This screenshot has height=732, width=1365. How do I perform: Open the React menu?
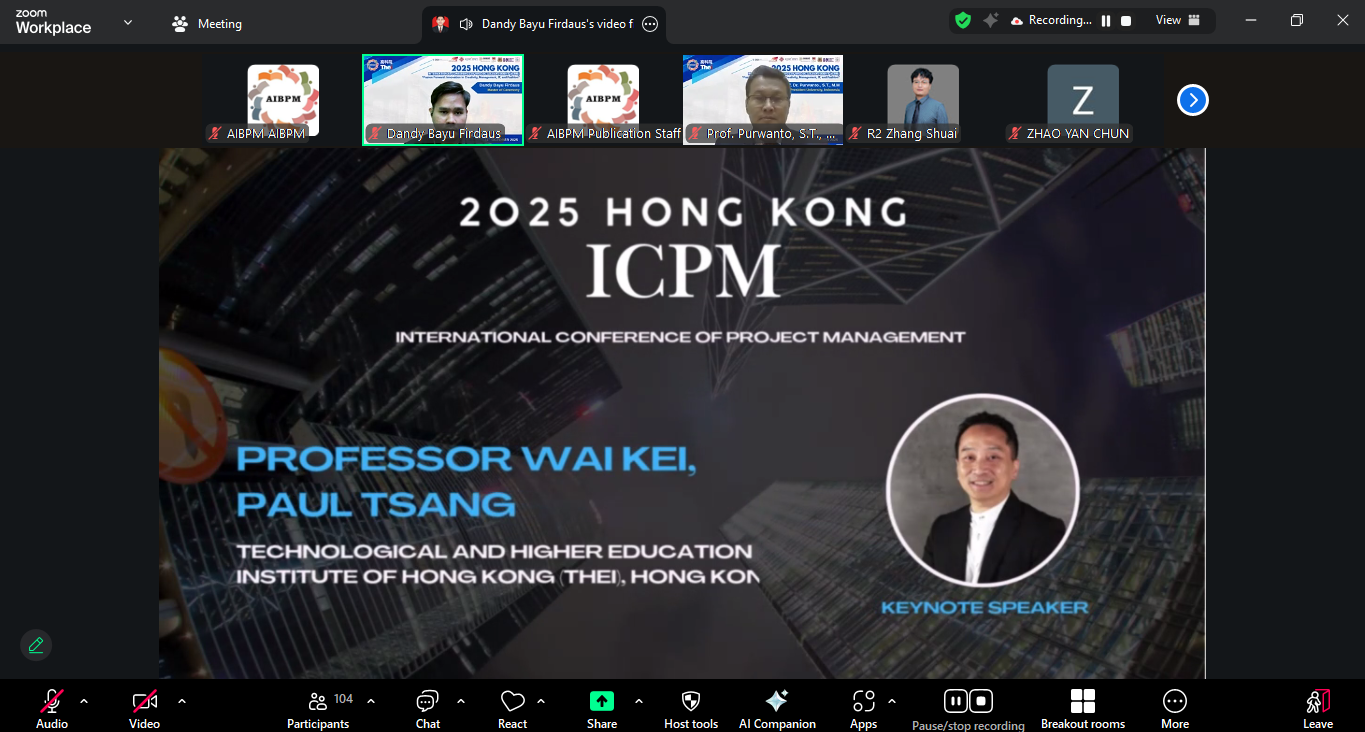coord(512,702)
